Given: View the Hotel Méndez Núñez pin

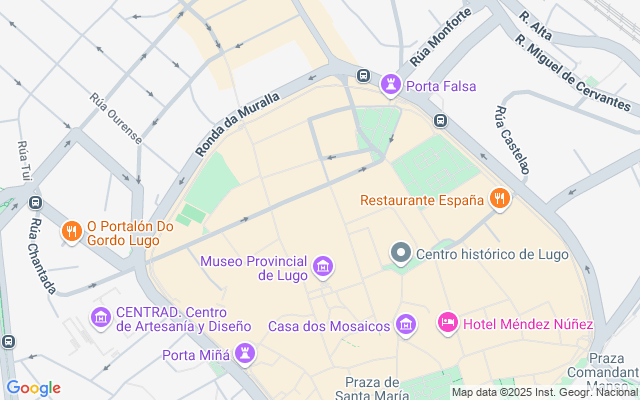Looking at the screenshot, I should [x=448, y=323].
